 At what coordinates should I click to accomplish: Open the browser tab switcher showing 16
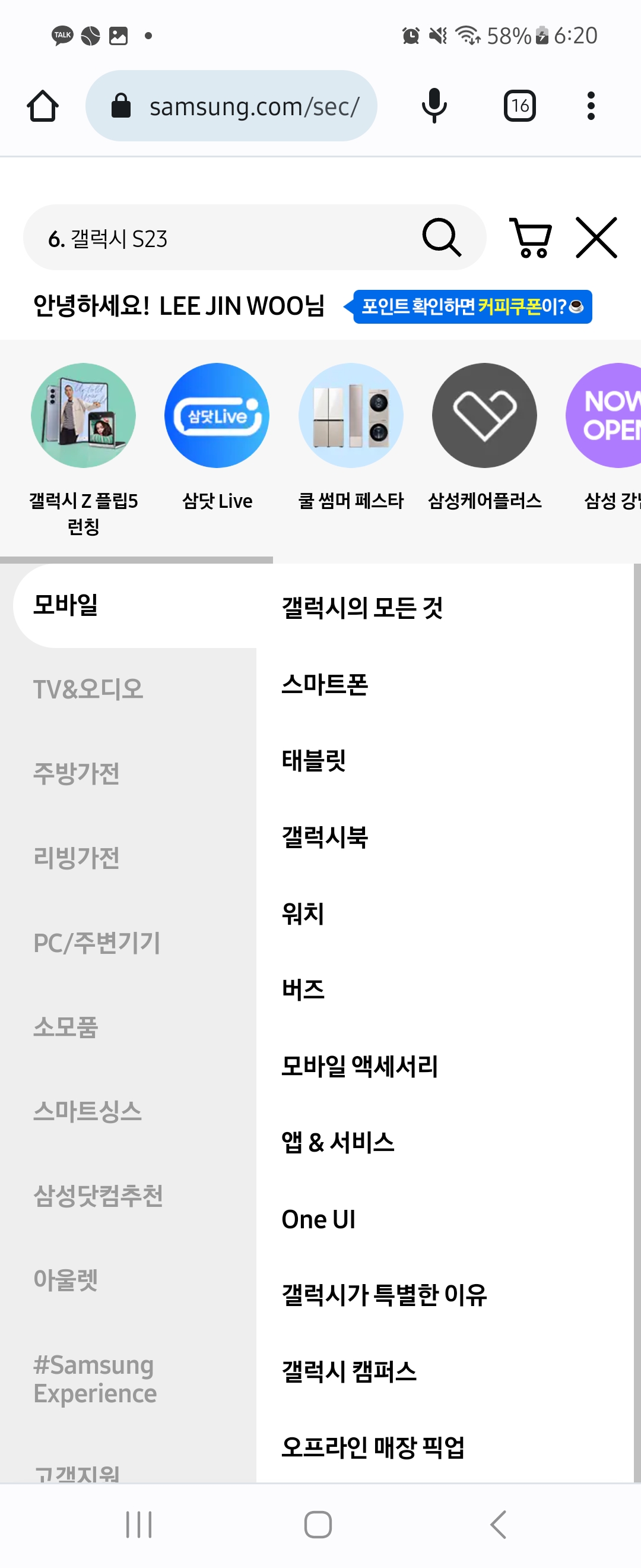pyautogui.click(x=519, y=106)
